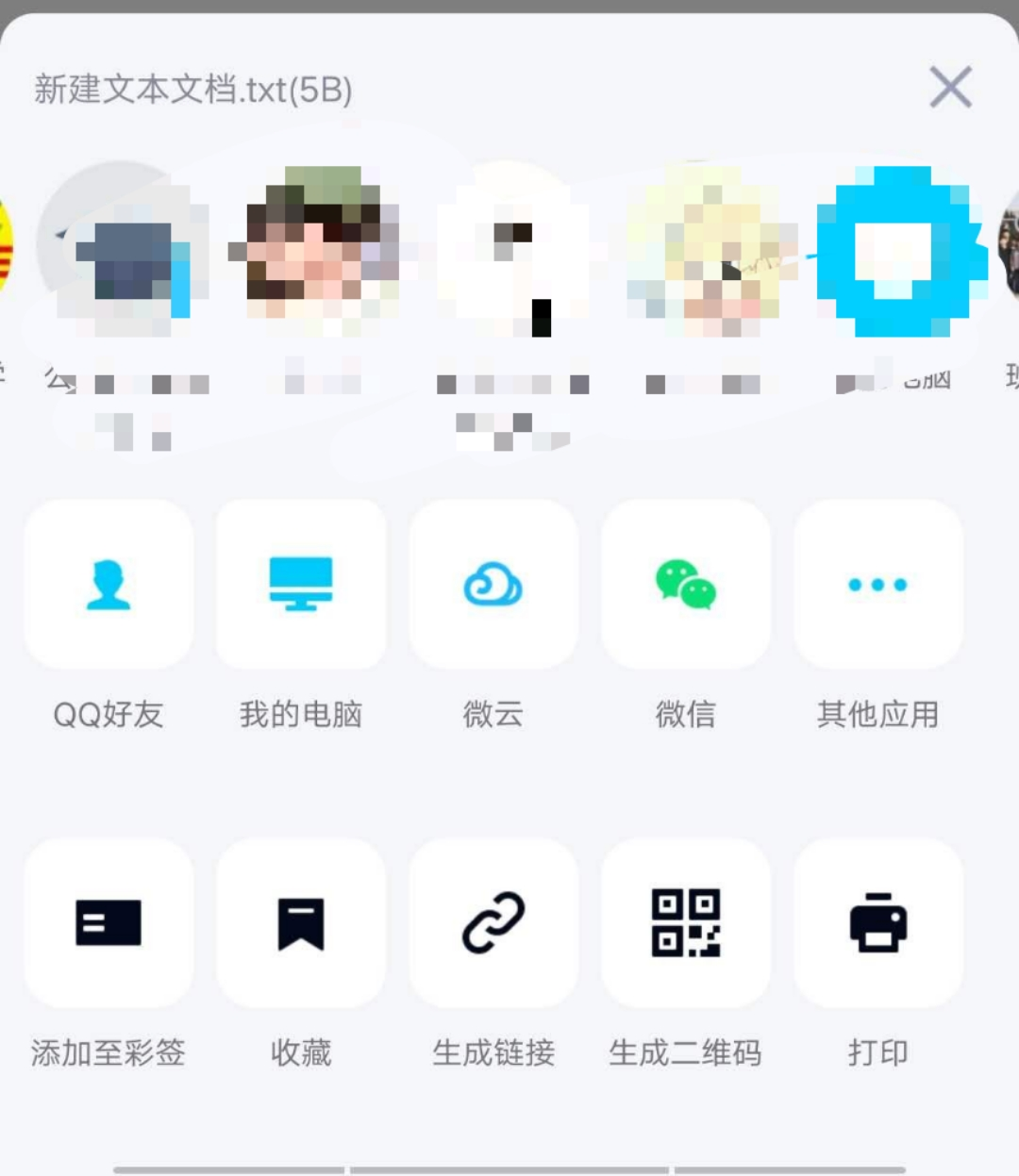Viewport: 1019px width, 1176px height.
Task: Save file to 微云
Action: [x=493, y=585]
